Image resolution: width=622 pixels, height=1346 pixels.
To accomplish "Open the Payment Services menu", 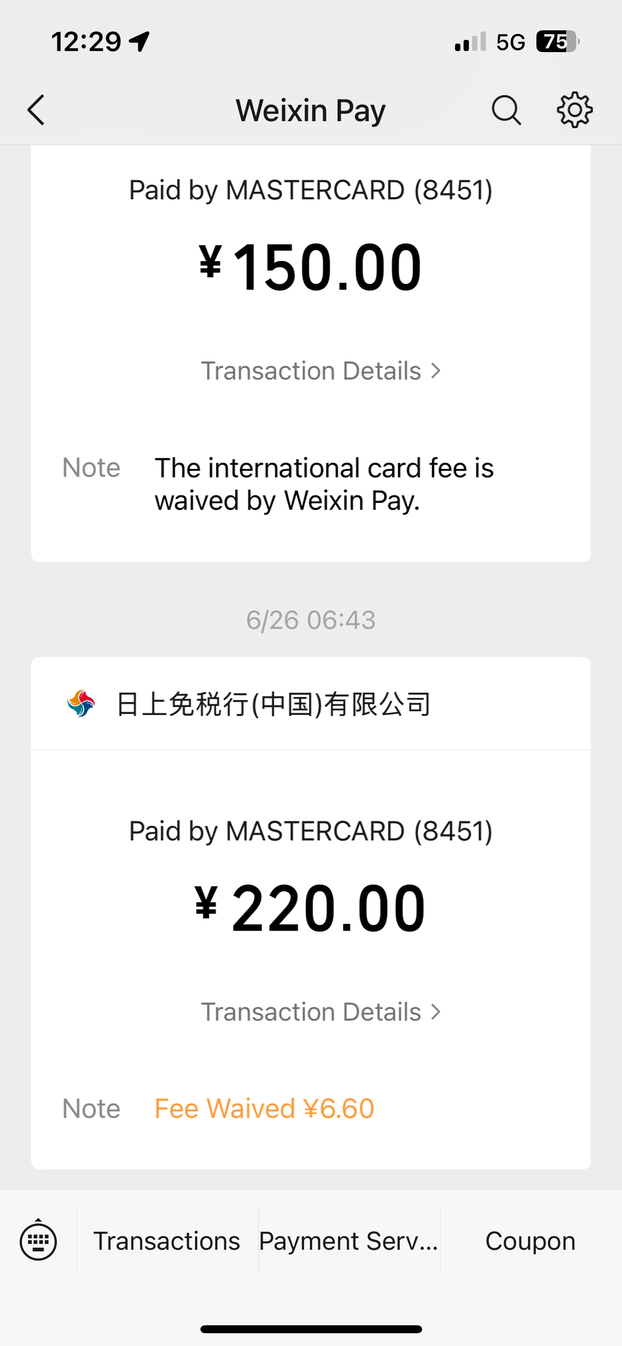I will coord(348,1241).
